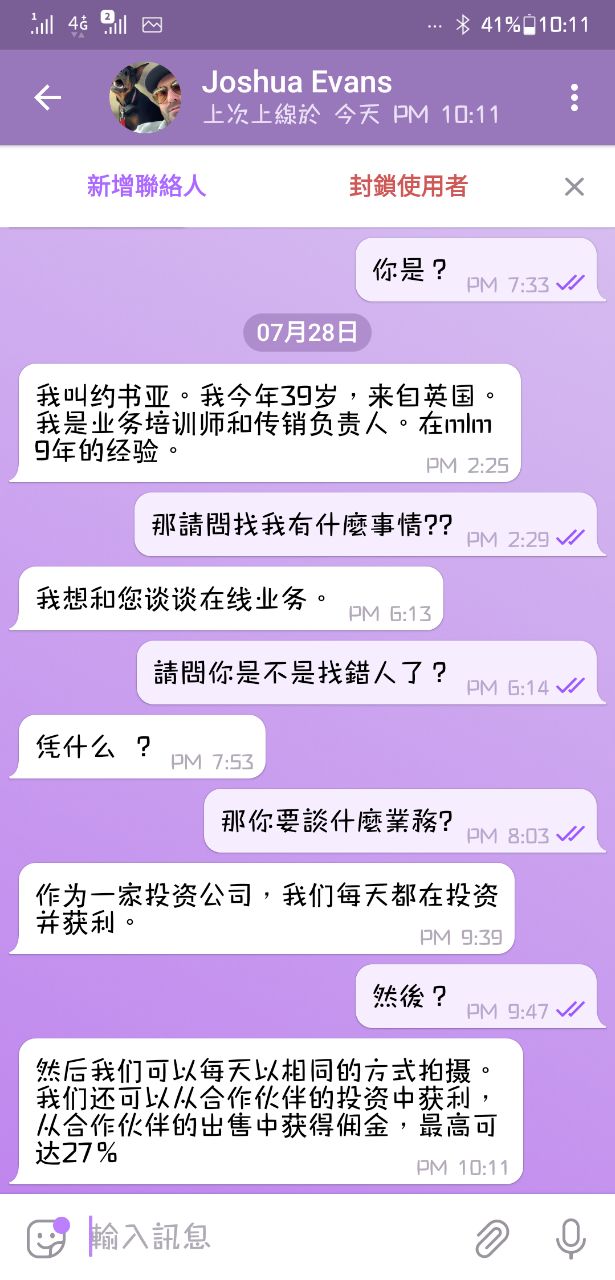Dismiss the add contact banner
The image size is (615, 1280).
pos(573,186)
